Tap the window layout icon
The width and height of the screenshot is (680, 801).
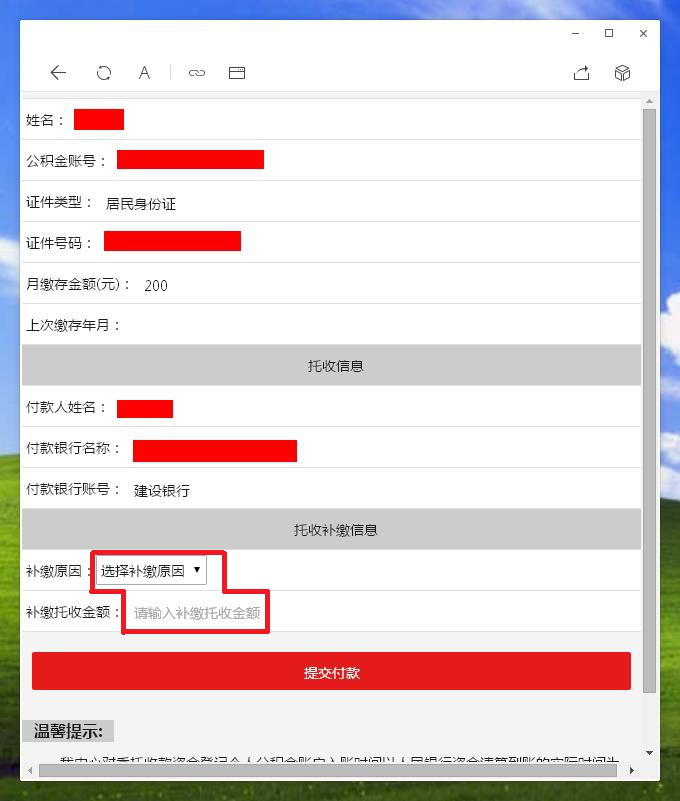pyautogui.click(x=237, y=73)
